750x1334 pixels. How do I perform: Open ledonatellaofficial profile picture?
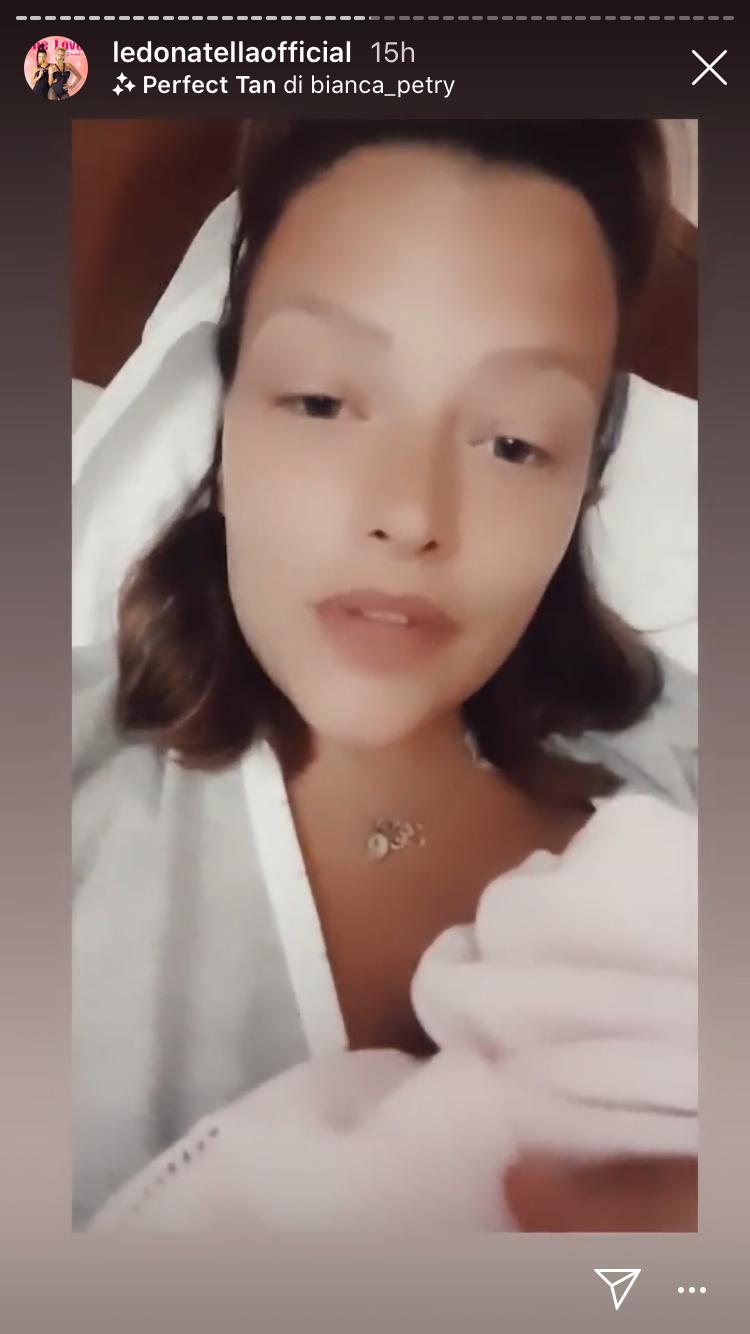(55, 68)
